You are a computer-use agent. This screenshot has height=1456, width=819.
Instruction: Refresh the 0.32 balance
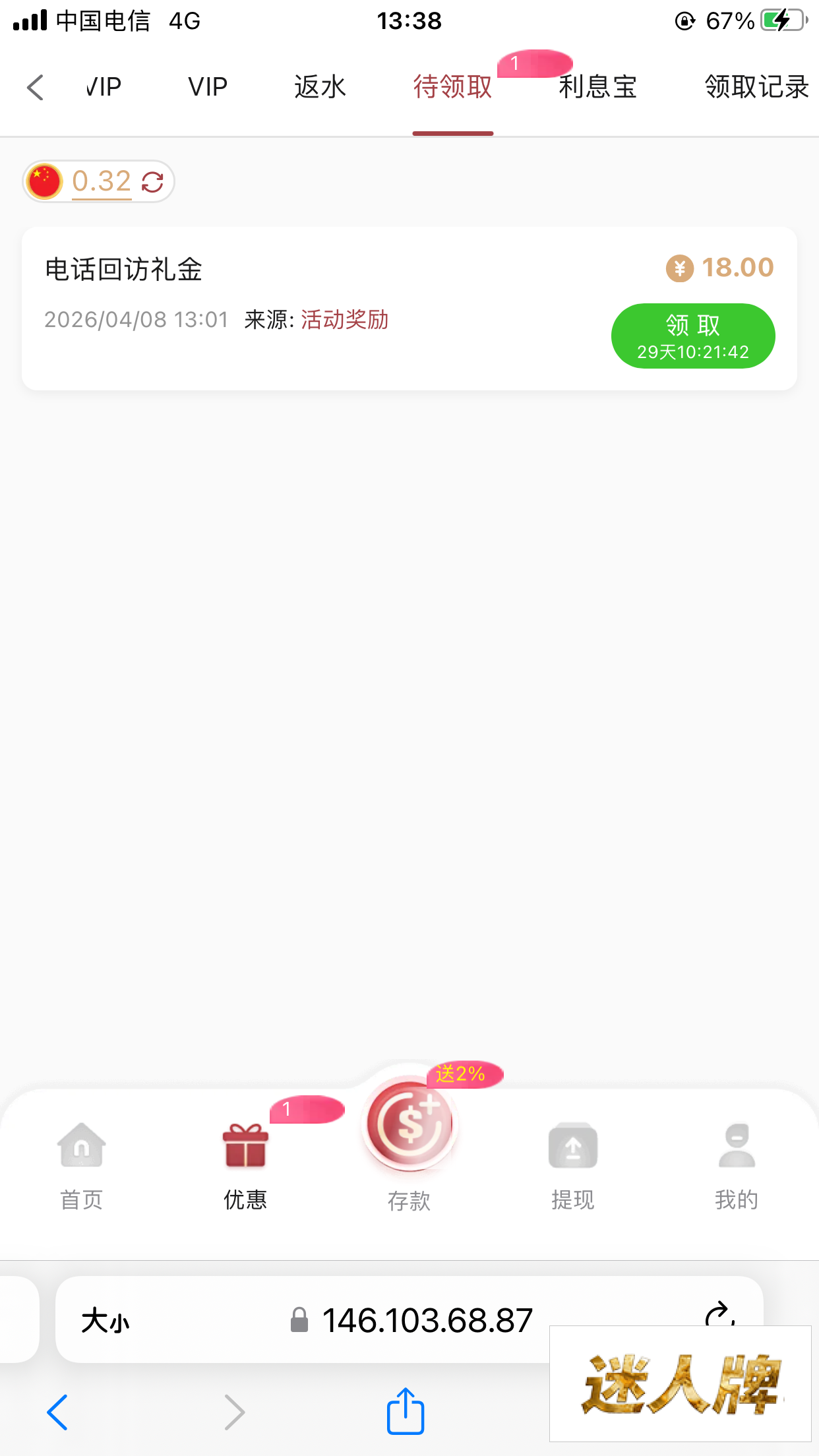pyautogui.click(x=152, y=182)
